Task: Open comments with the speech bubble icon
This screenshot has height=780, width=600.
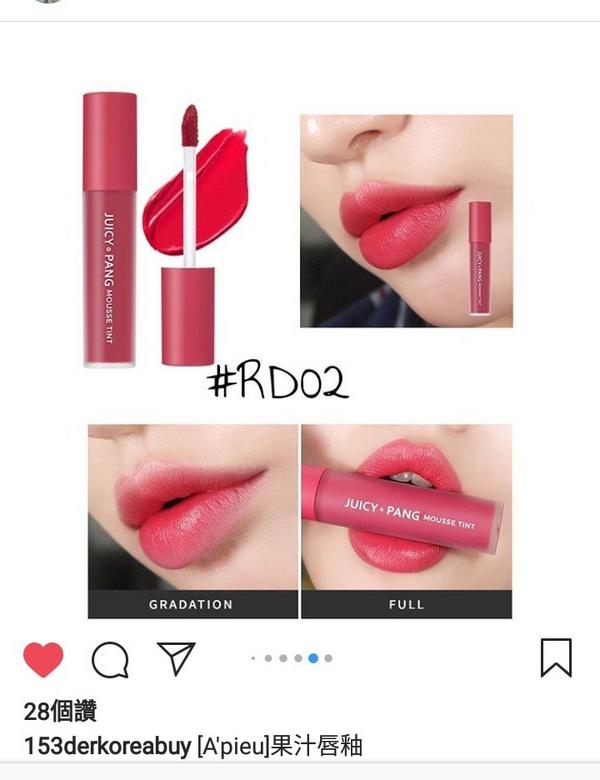Action: [x=109, y=659]
